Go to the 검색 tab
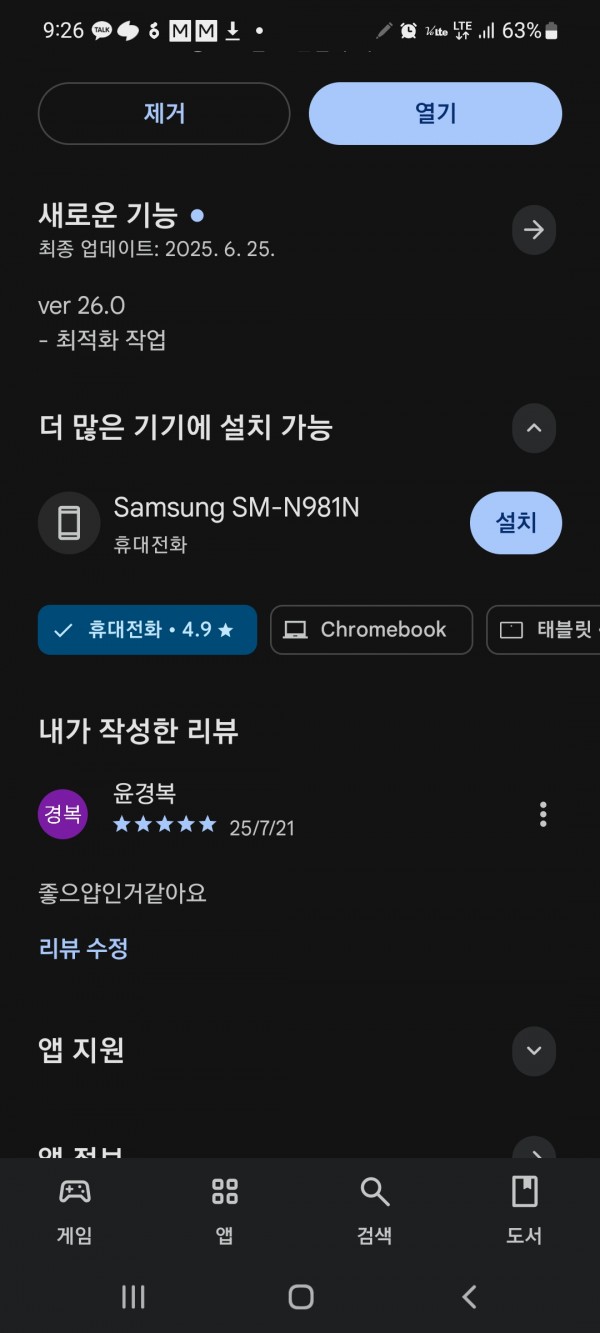The height and width of the screenshot is (1333, 600). point(374,1210)
